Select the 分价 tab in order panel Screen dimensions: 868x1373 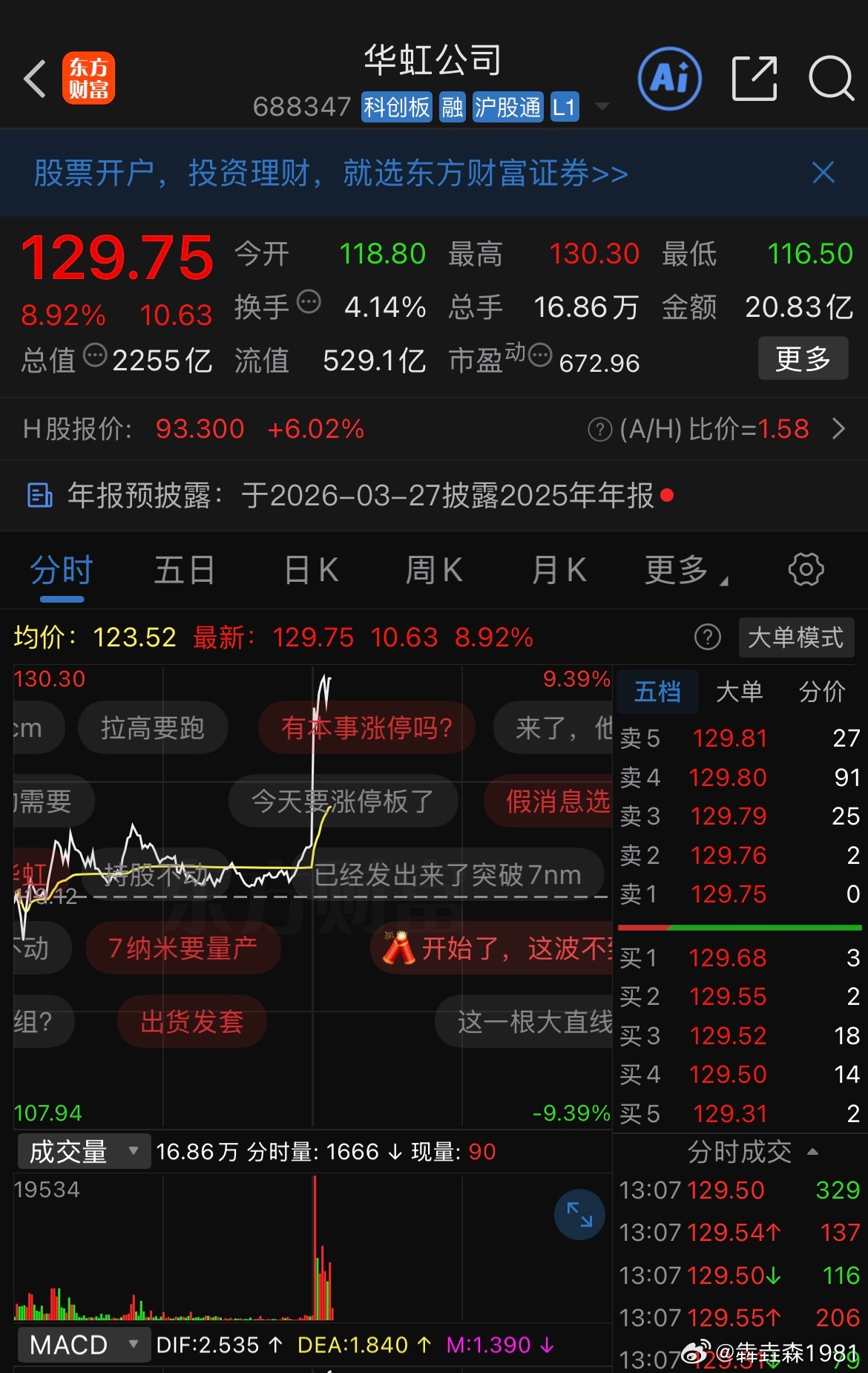(823, 692)
